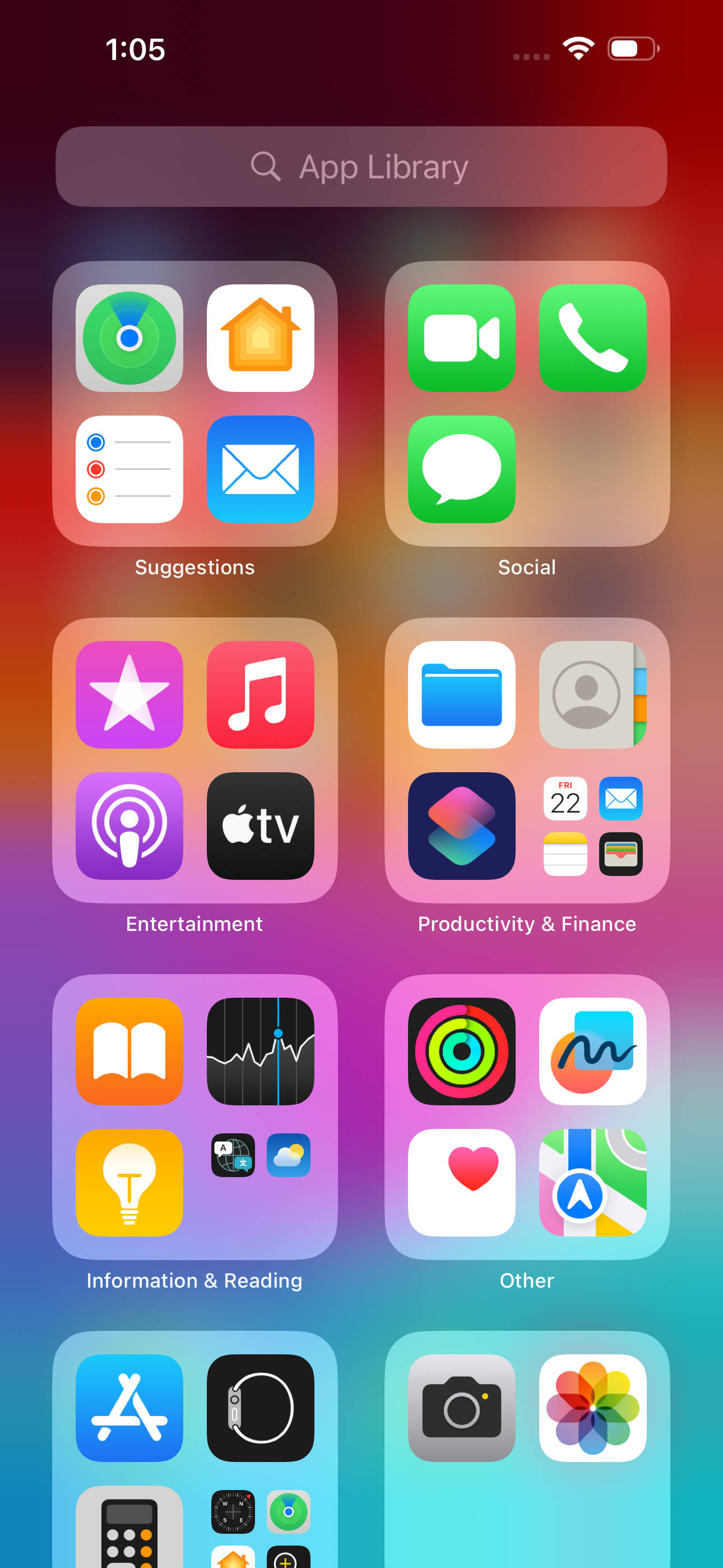
Task: Open the Files app
Action: coord(461,694)
